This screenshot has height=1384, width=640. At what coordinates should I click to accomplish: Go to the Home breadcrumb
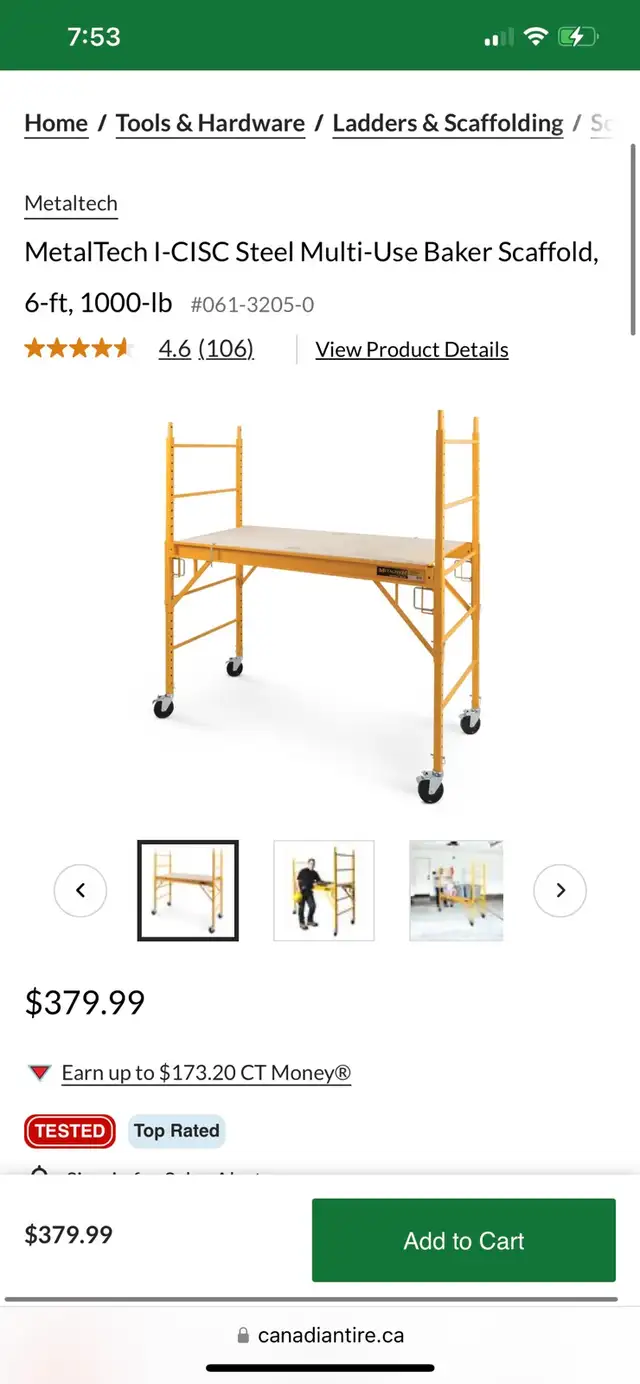coord(56,123)
